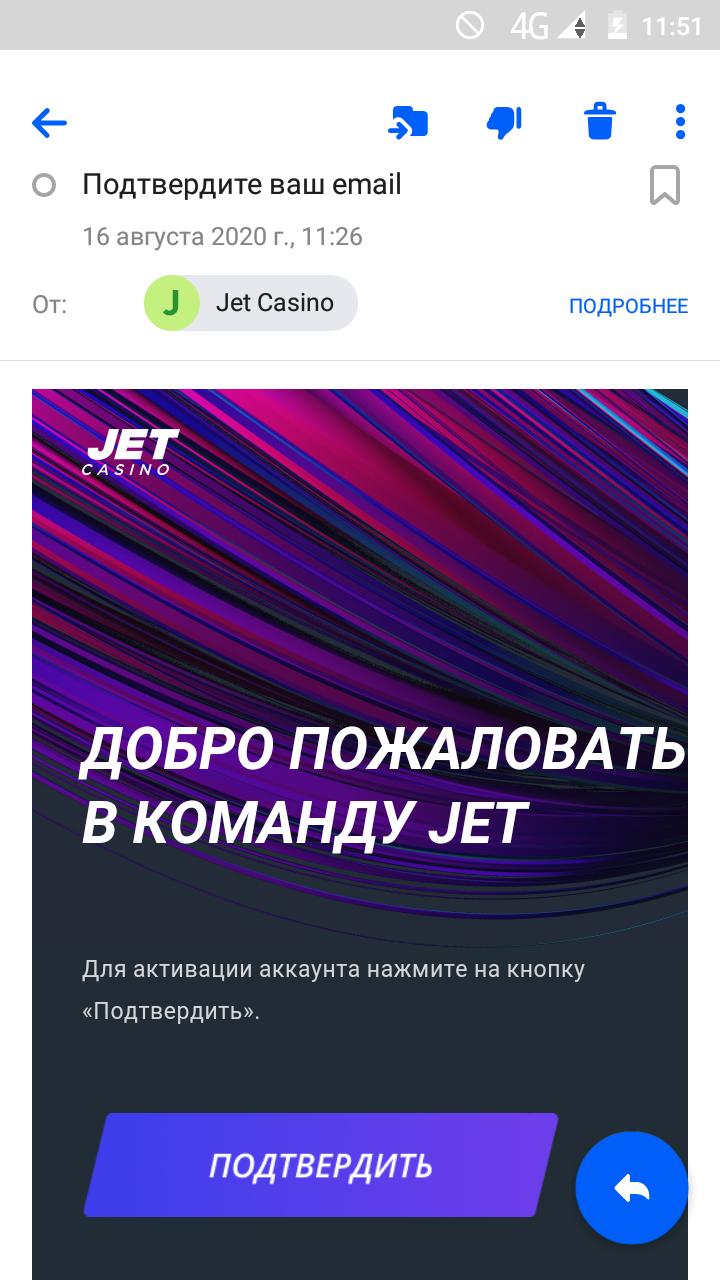Screen dimensions: 720x1280
Task: Delete the email with the trash icon
Action: (599, 122)
